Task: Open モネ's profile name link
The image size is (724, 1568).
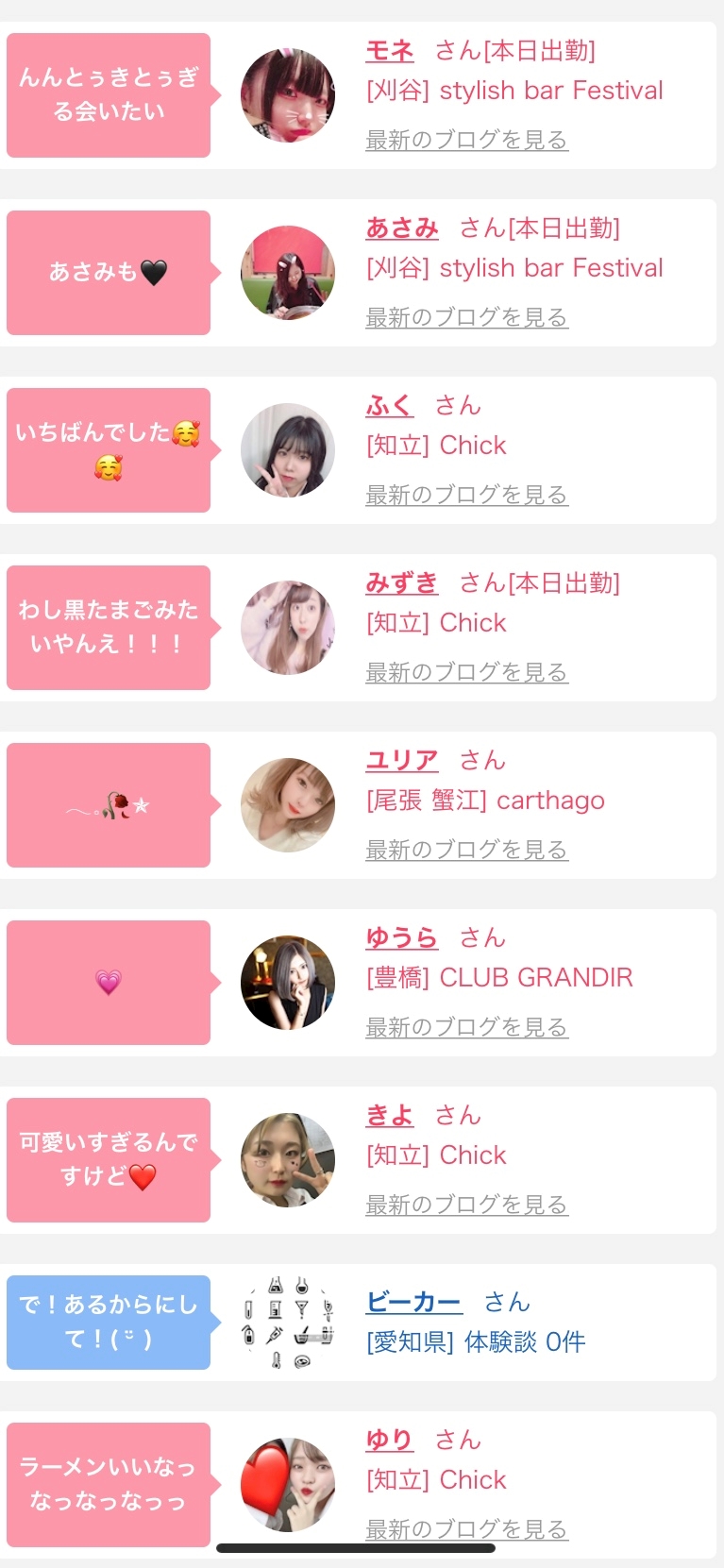Action: point(389,51)
